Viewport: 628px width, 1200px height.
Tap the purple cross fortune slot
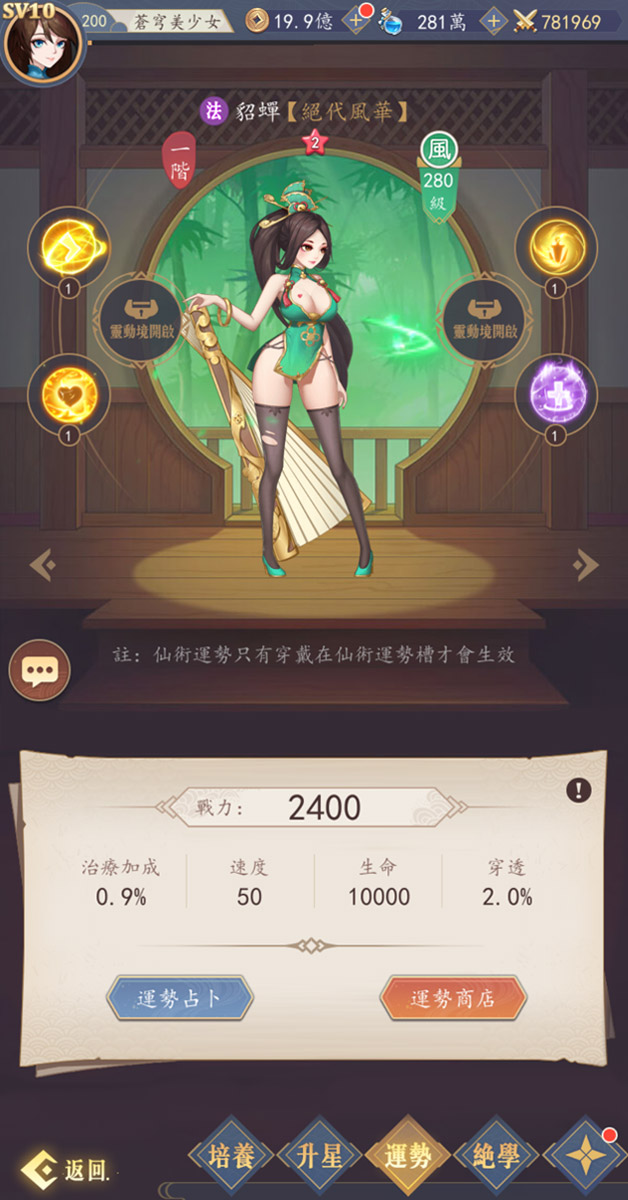556,392
